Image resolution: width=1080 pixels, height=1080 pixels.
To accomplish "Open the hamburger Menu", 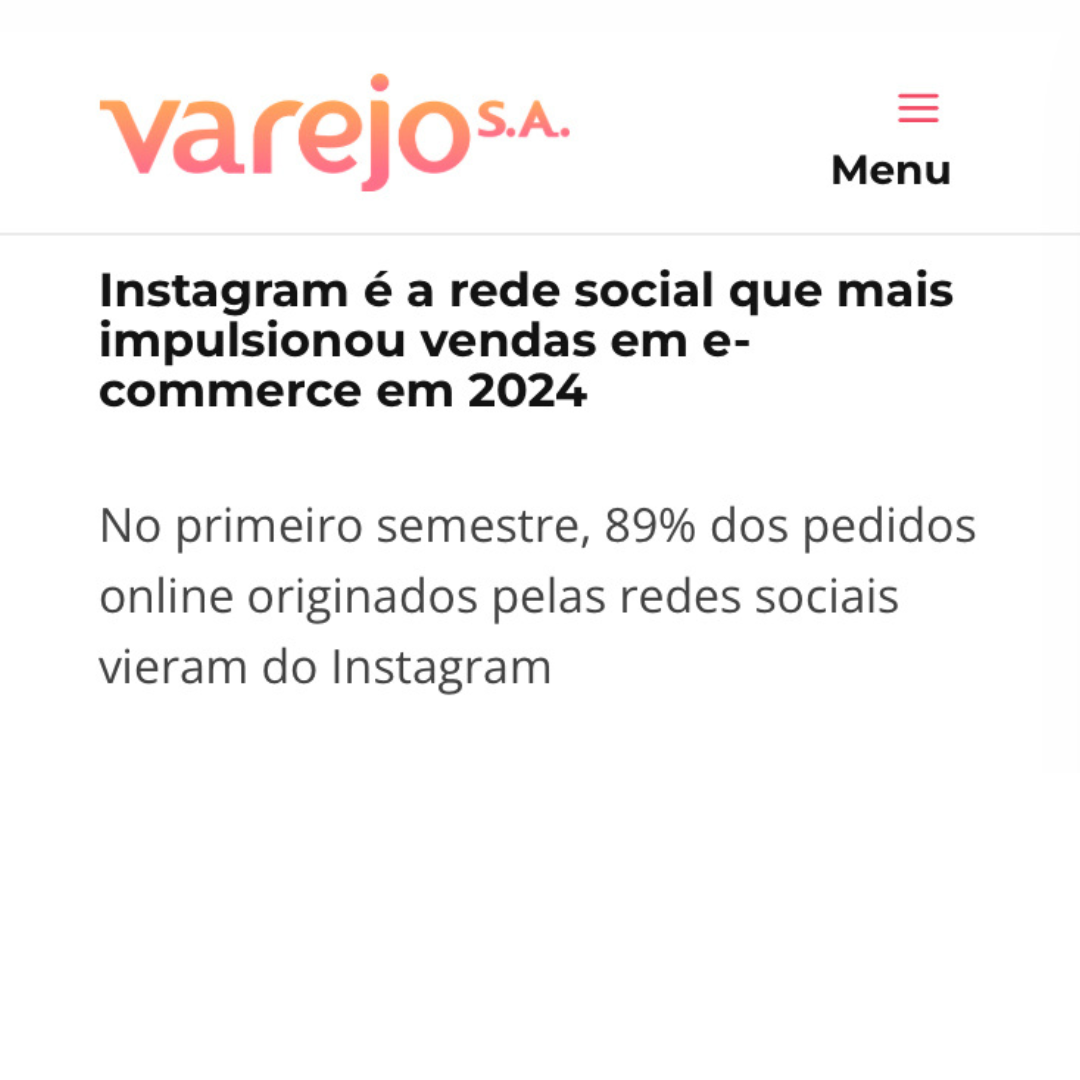I will point(917,108).
